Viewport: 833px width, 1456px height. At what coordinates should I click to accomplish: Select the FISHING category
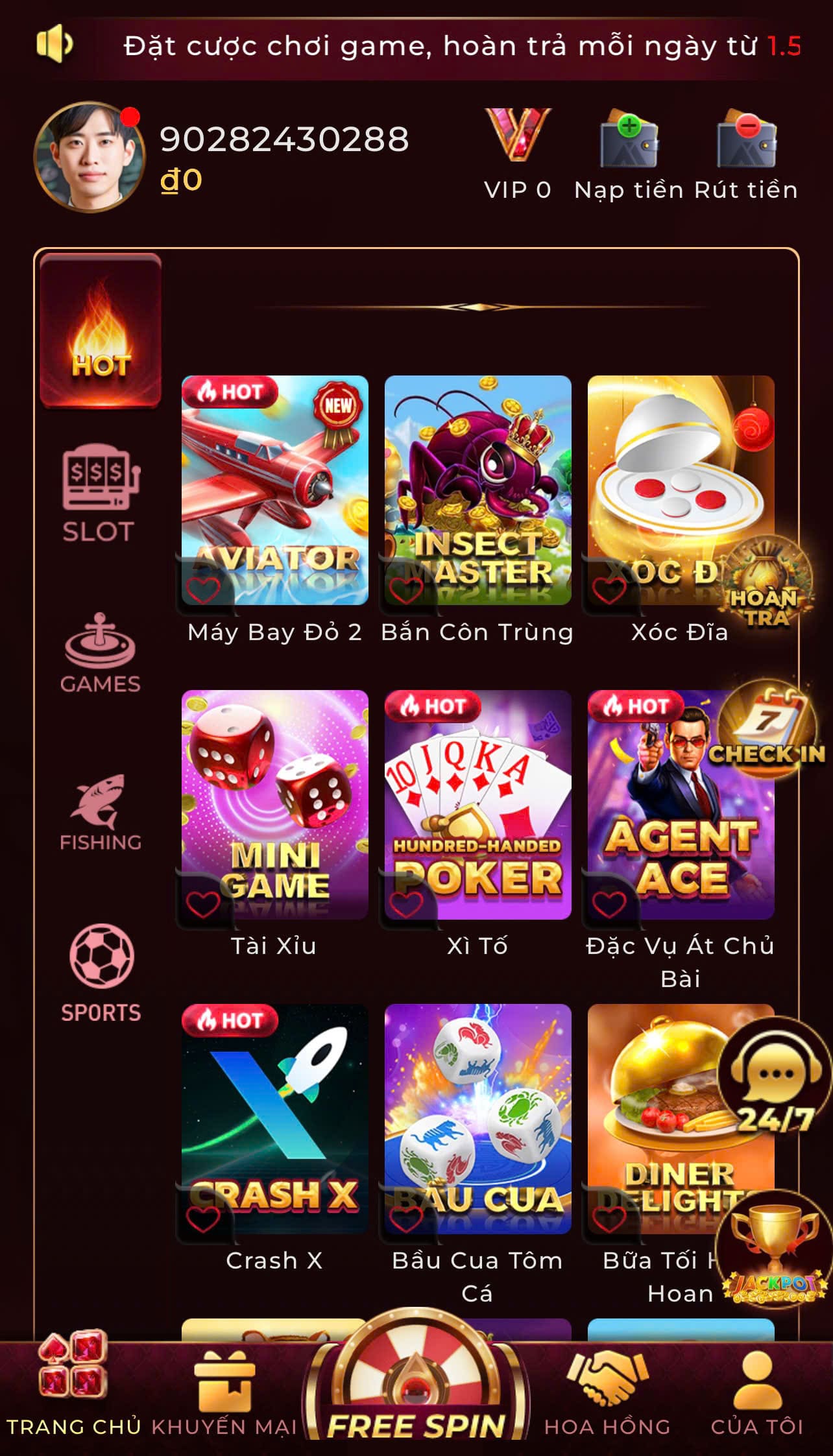click(x=99, y=812)
